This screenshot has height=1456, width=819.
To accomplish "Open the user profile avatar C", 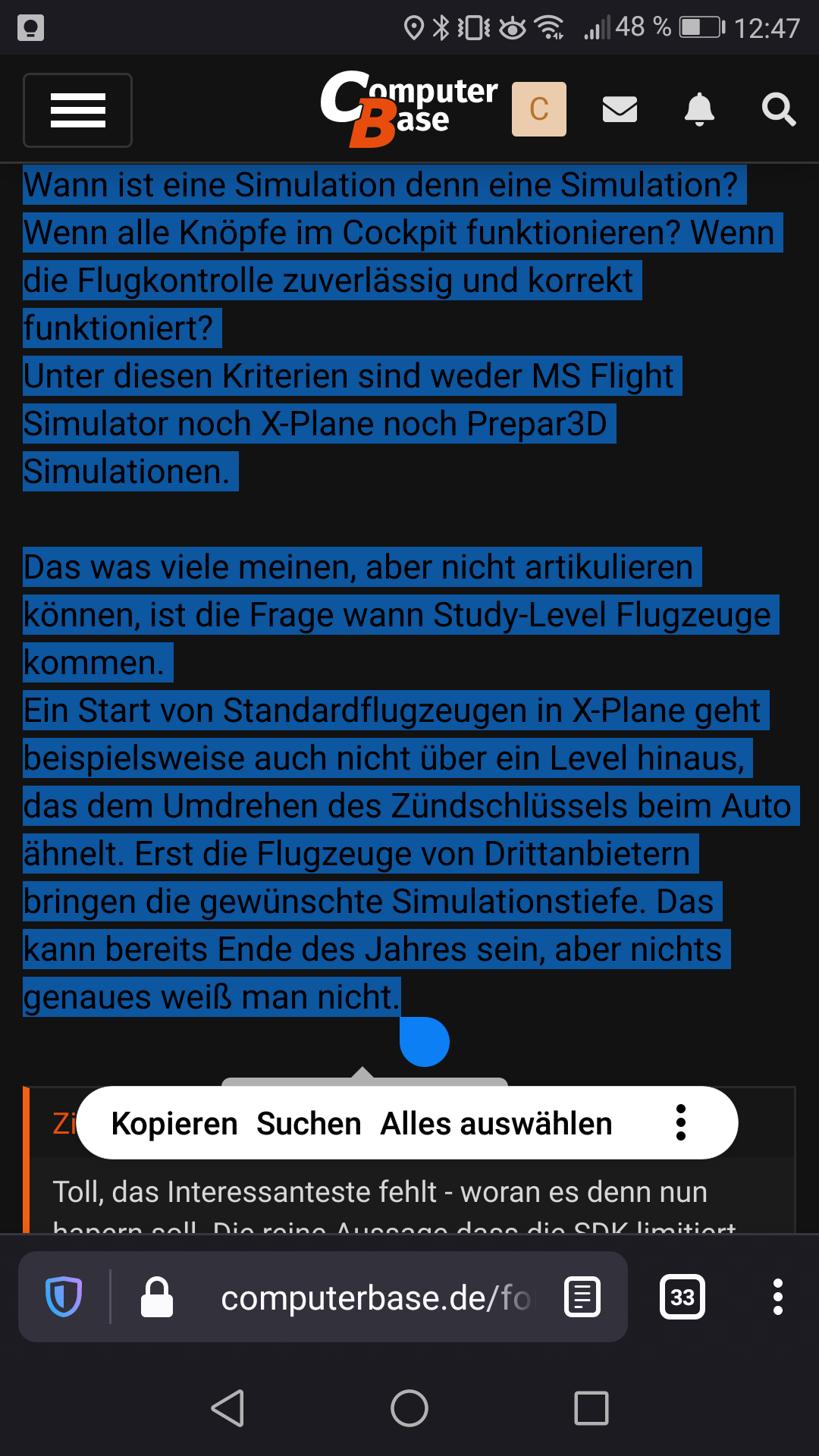I will (538, 109).
